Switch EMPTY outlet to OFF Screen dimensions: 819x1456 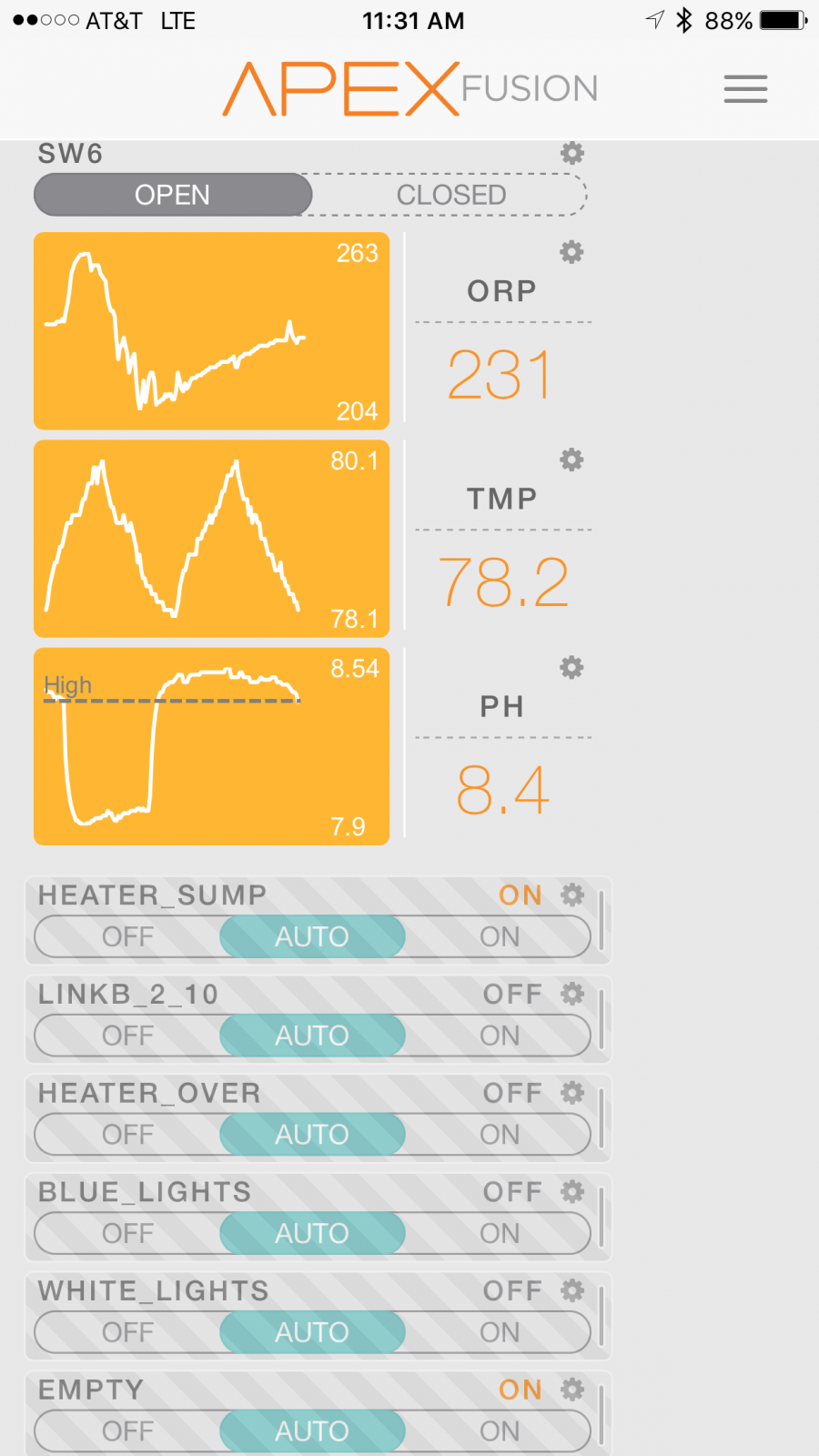pos(127,1431)
